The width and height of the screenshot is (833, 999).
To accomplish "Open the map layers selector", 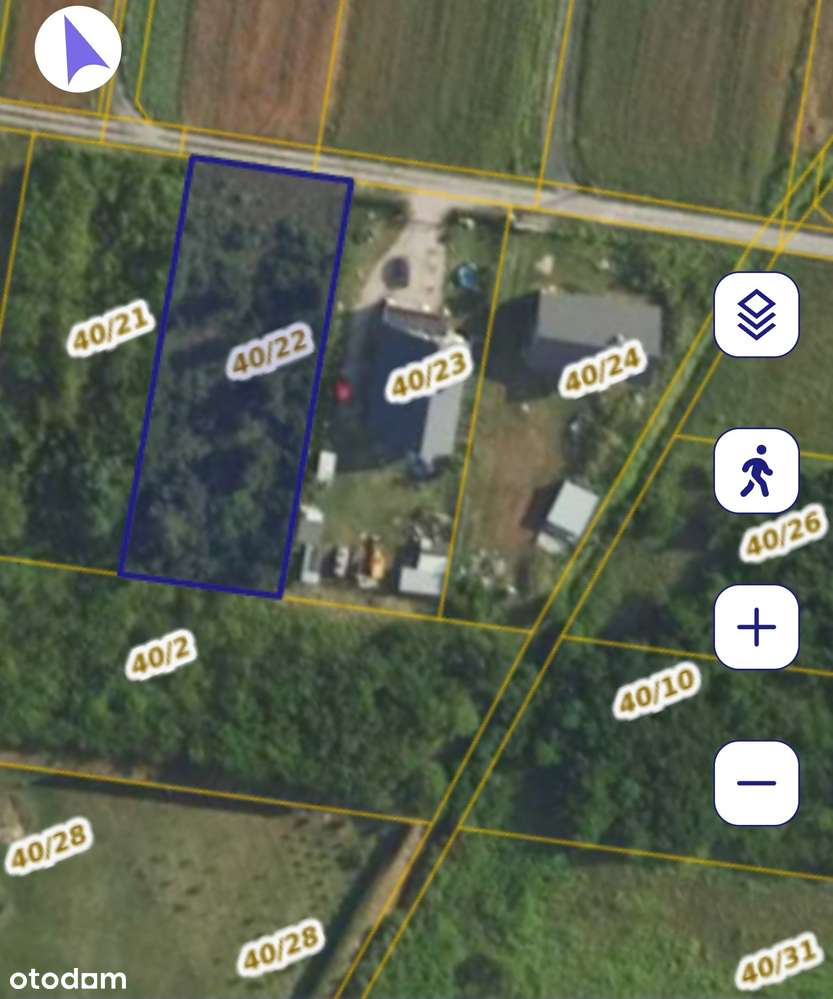I will 756,314.
